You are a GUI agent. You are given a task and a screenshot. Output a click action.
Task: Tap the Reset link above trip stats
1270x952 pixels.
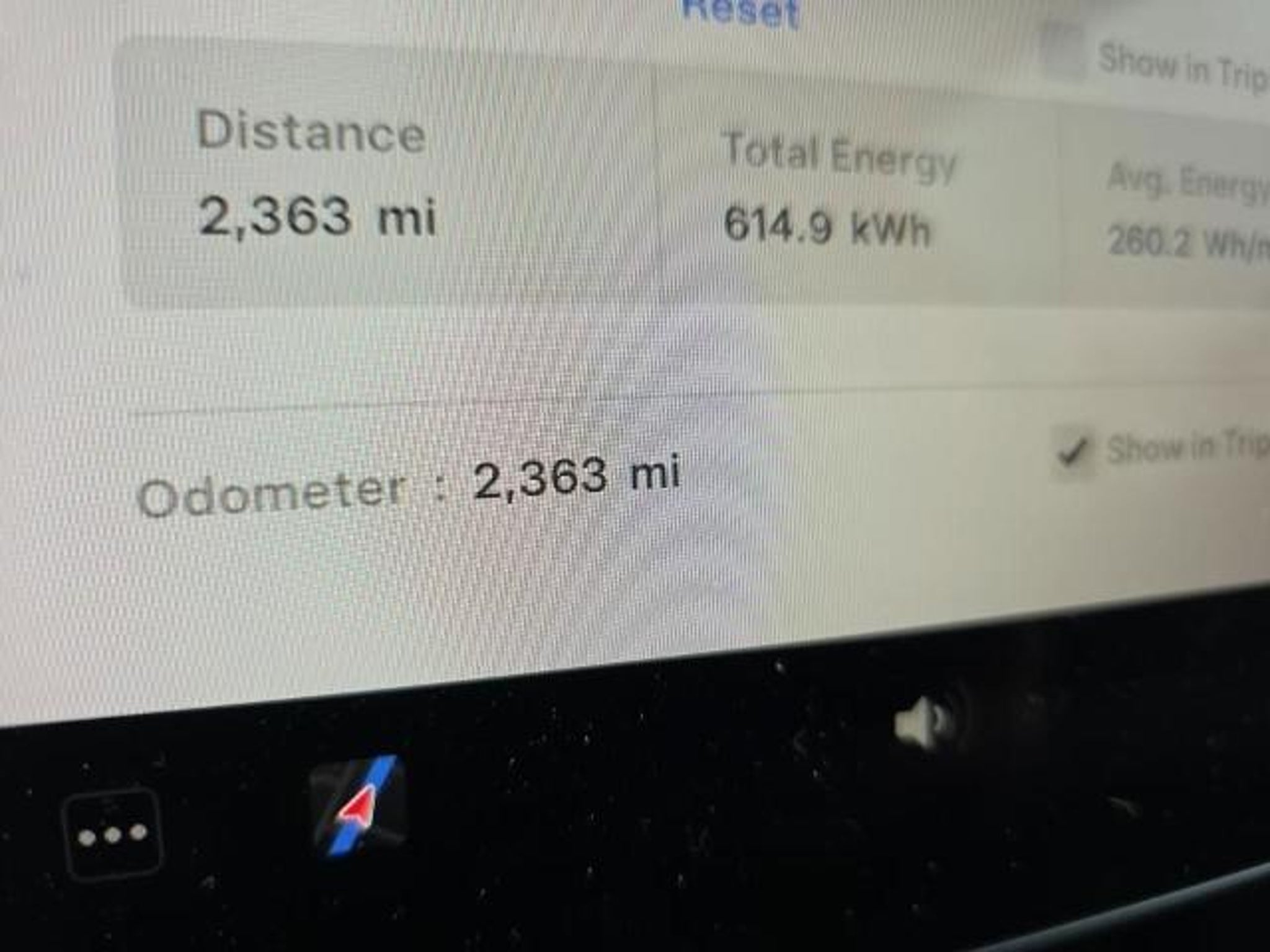pos(740,14)
